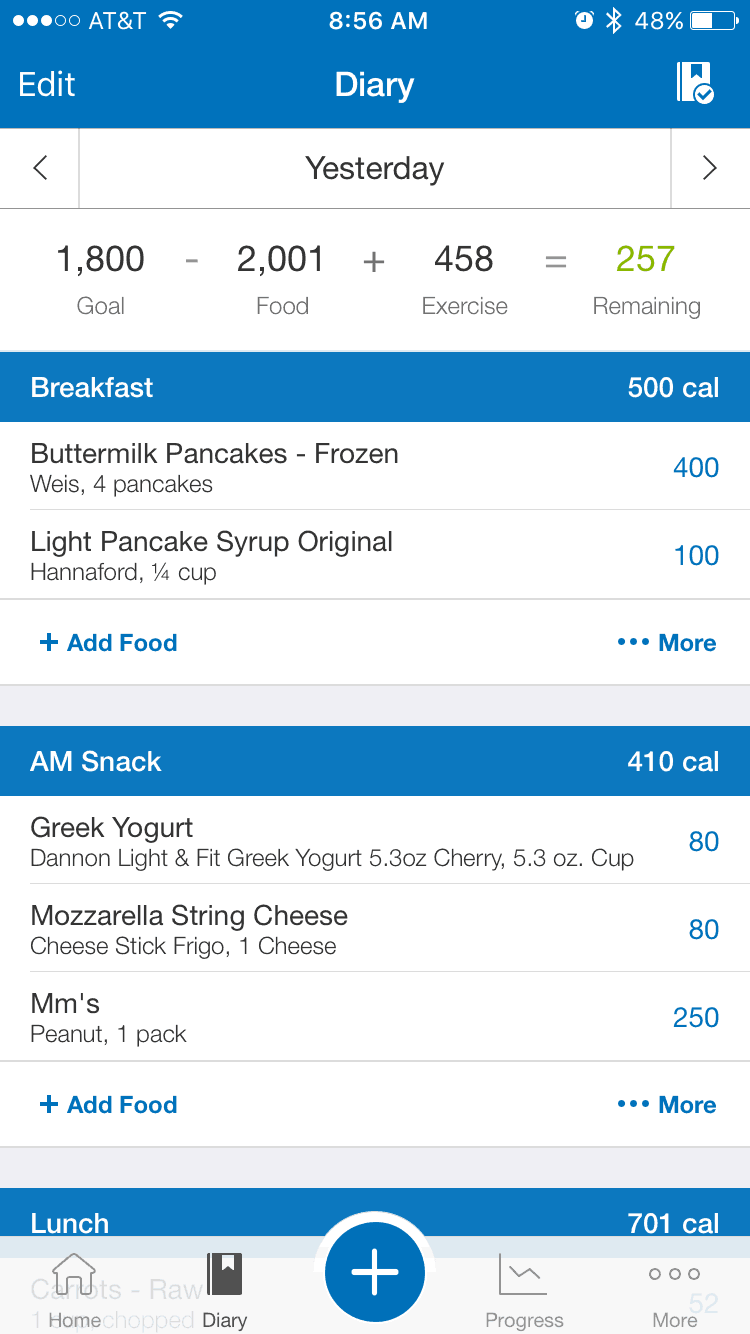This screenshot has width=750, height=1334.
Task: Tap Edit in the top bar
Action: click(x=47, y=85)
